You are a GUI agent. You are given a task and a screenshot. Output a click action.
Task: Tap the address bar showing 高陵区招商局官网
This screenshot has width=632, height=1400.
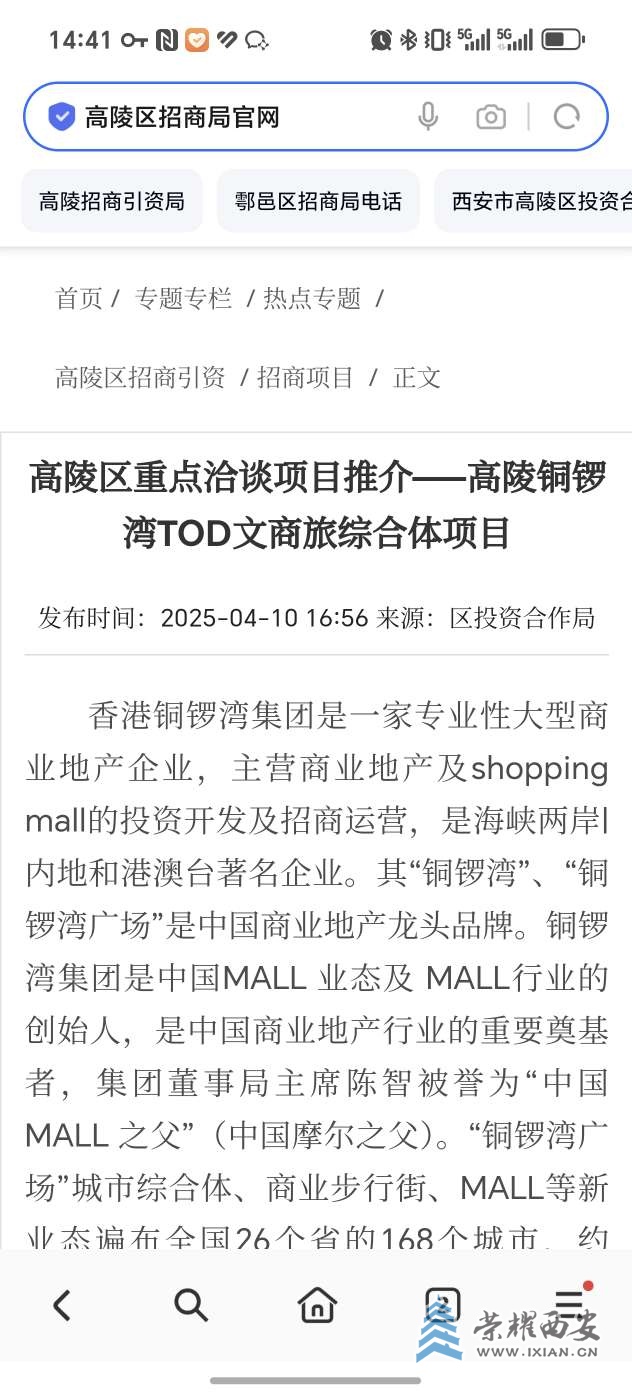click(230, 118)
